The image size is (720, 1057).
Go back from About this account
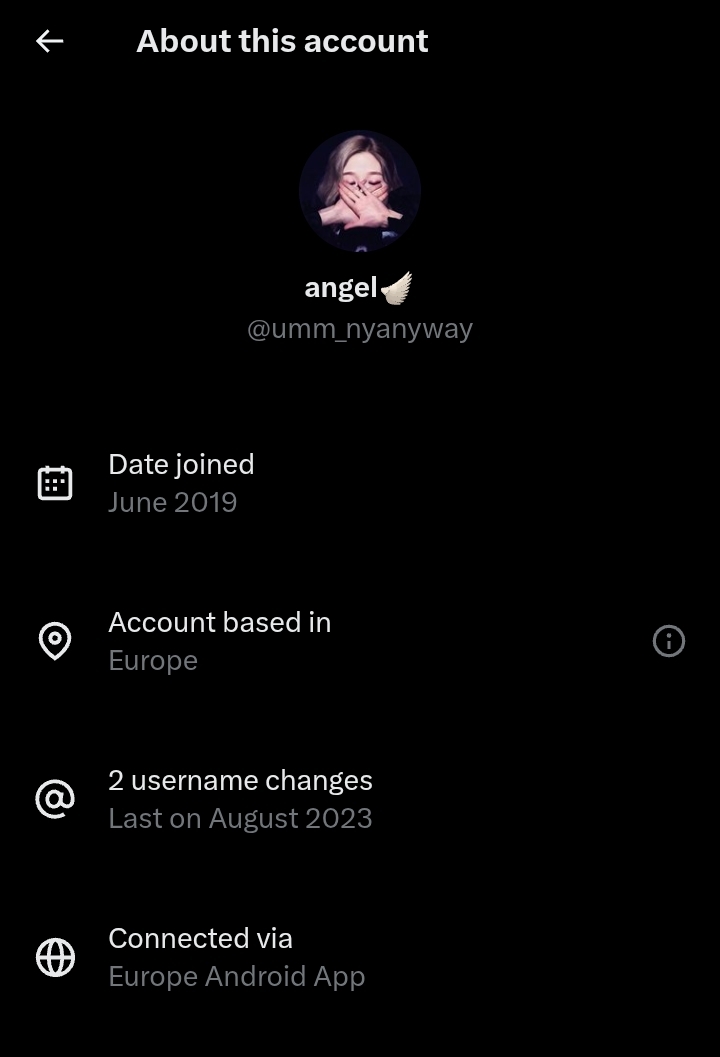[x=49, y=41]
